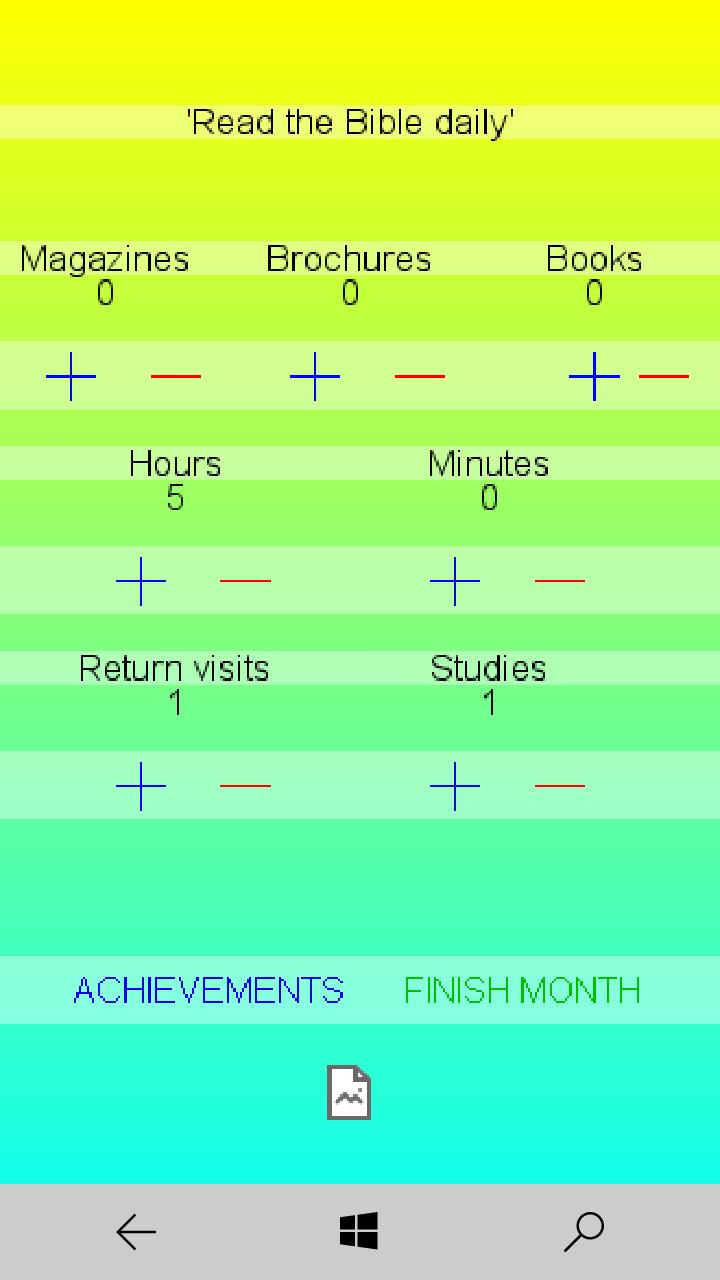Screen dimensions: 720x1280
Task: Remove an hour from Hours
Action: click(x=245, y=581)
